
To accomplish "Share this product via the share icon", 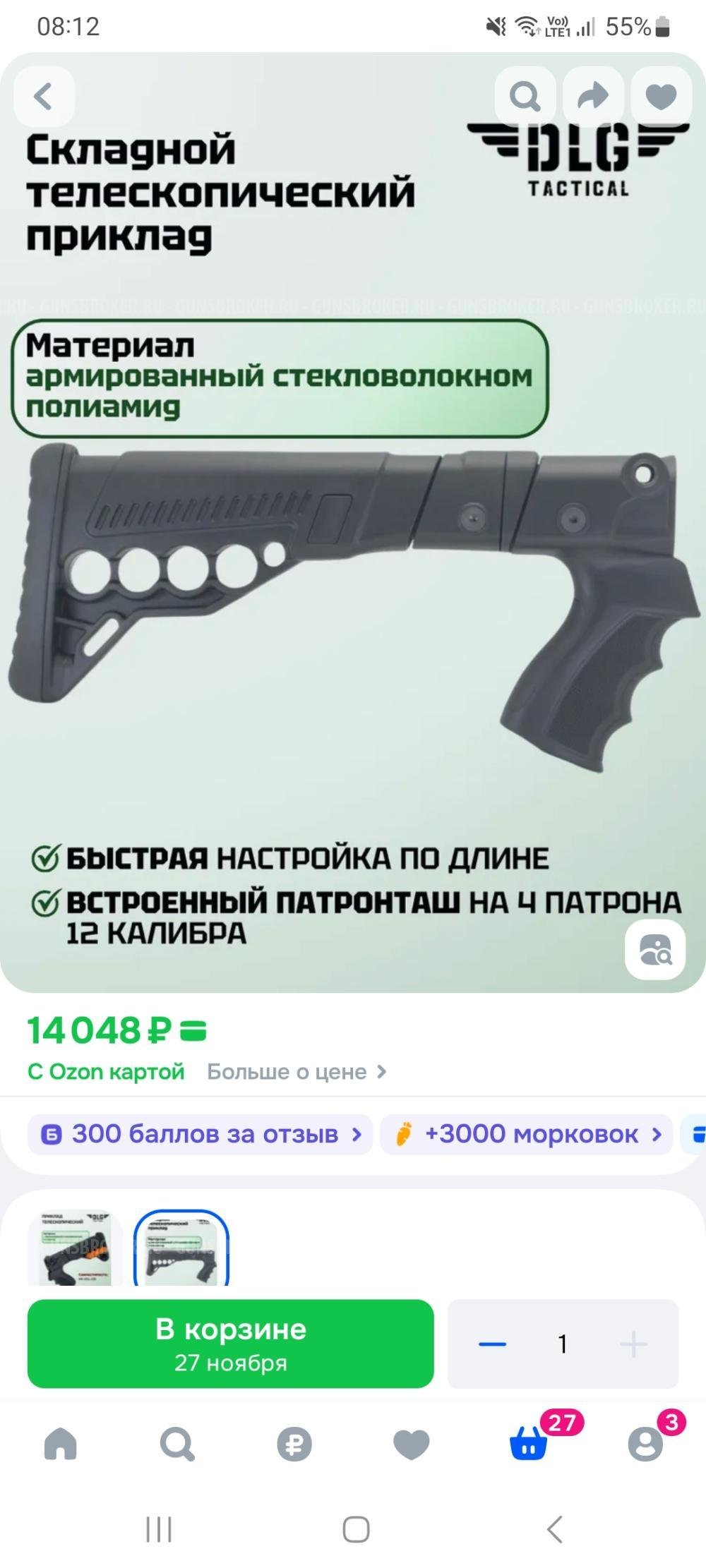I will tap(593, 97).
